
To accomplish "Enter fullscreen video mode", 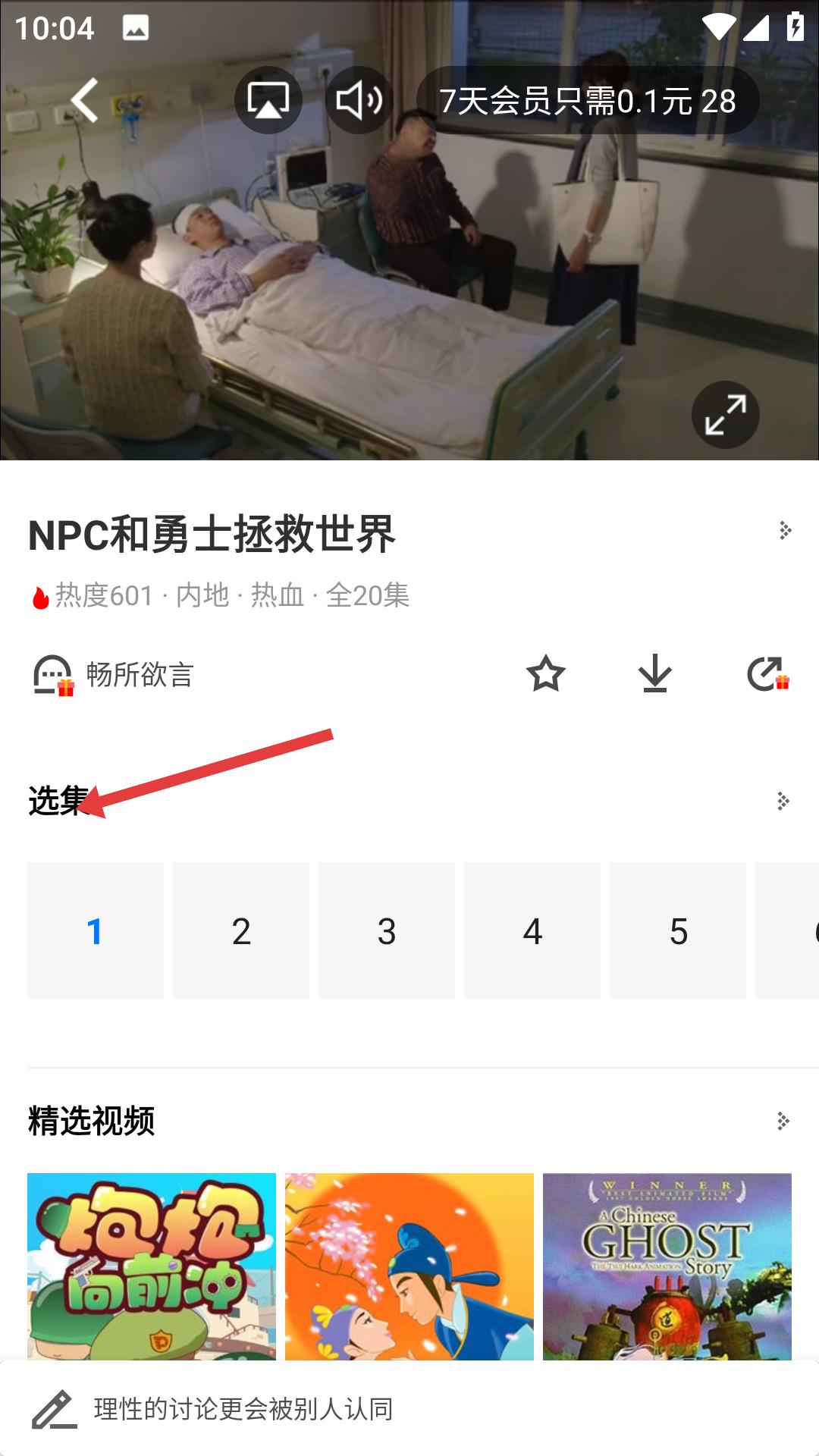I will click(x=725, y=415).
